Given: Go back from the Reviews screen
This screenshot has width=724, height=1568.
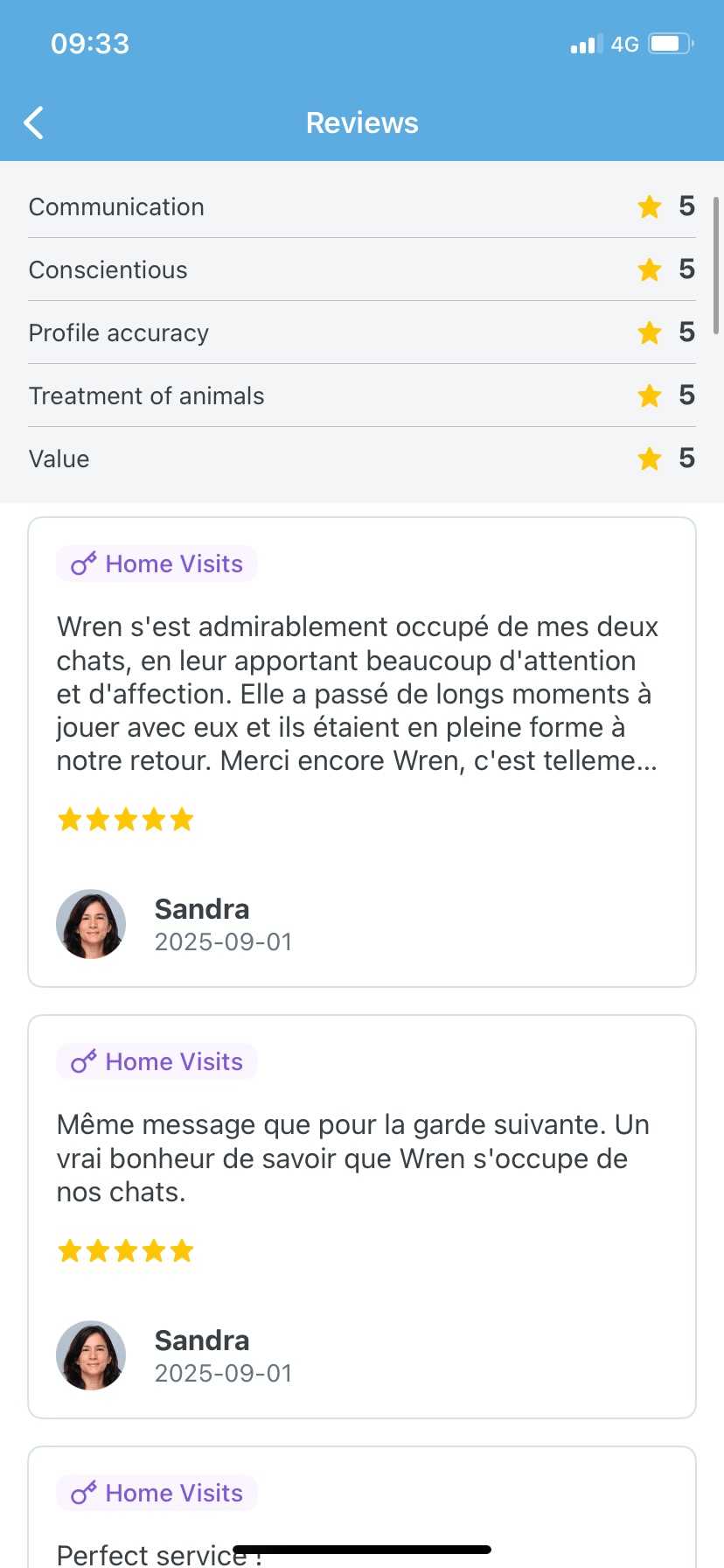Looking at the screenshot, I should 34,123.
